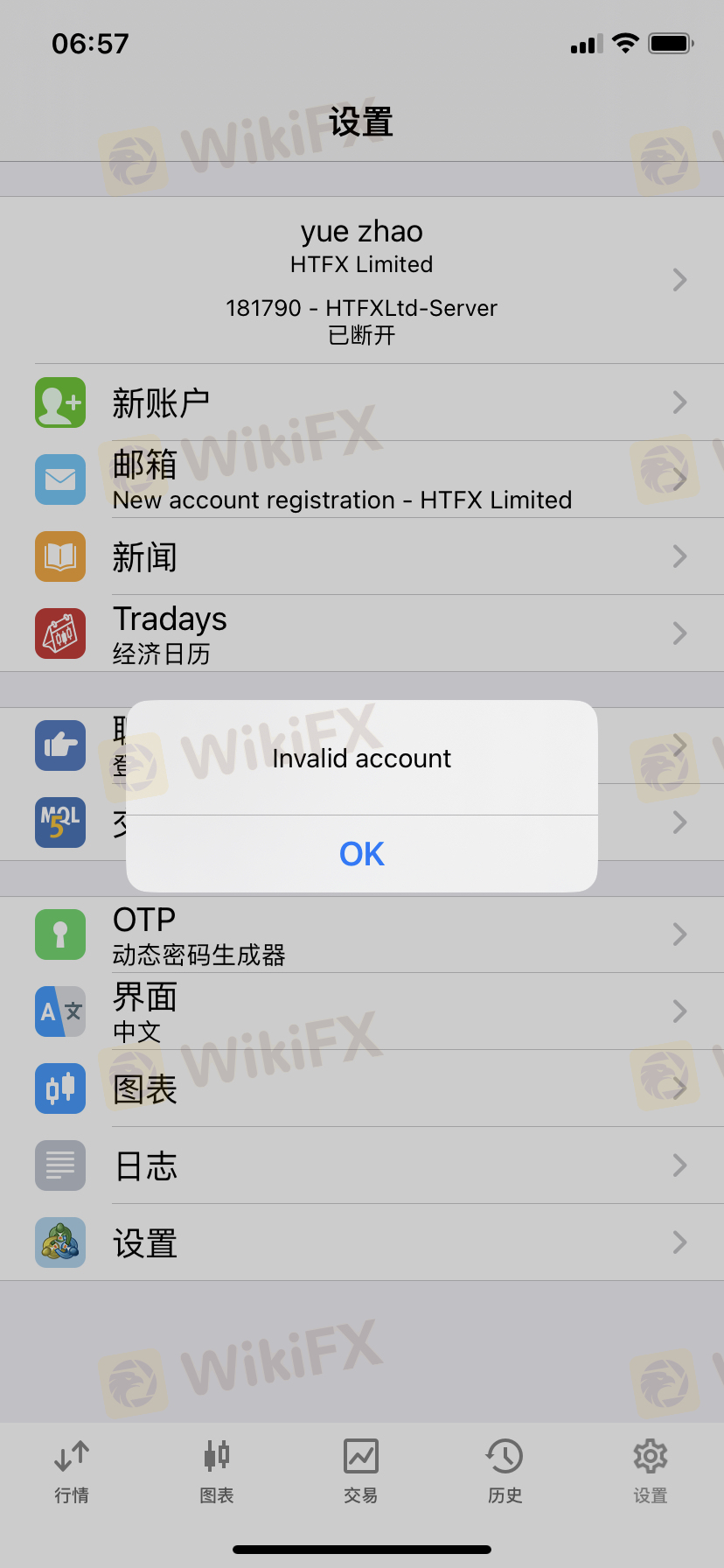Image resolution: width=724 pixels, height=1568 pixels.
Task: Switch to the 图表 tab in bottom bar
Action: click(x=217, y=1472)
